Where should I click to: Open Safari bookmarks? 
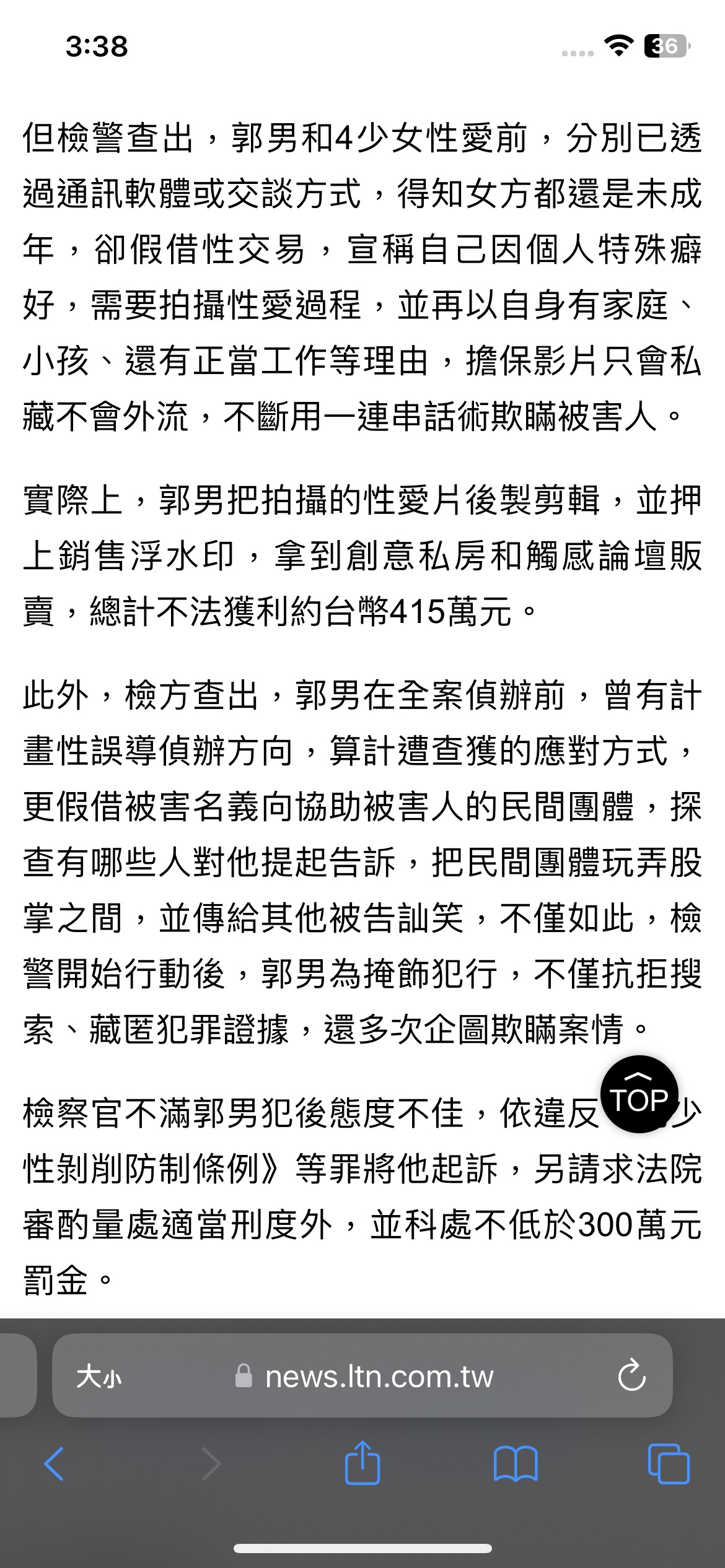(x=516, y=1464)
